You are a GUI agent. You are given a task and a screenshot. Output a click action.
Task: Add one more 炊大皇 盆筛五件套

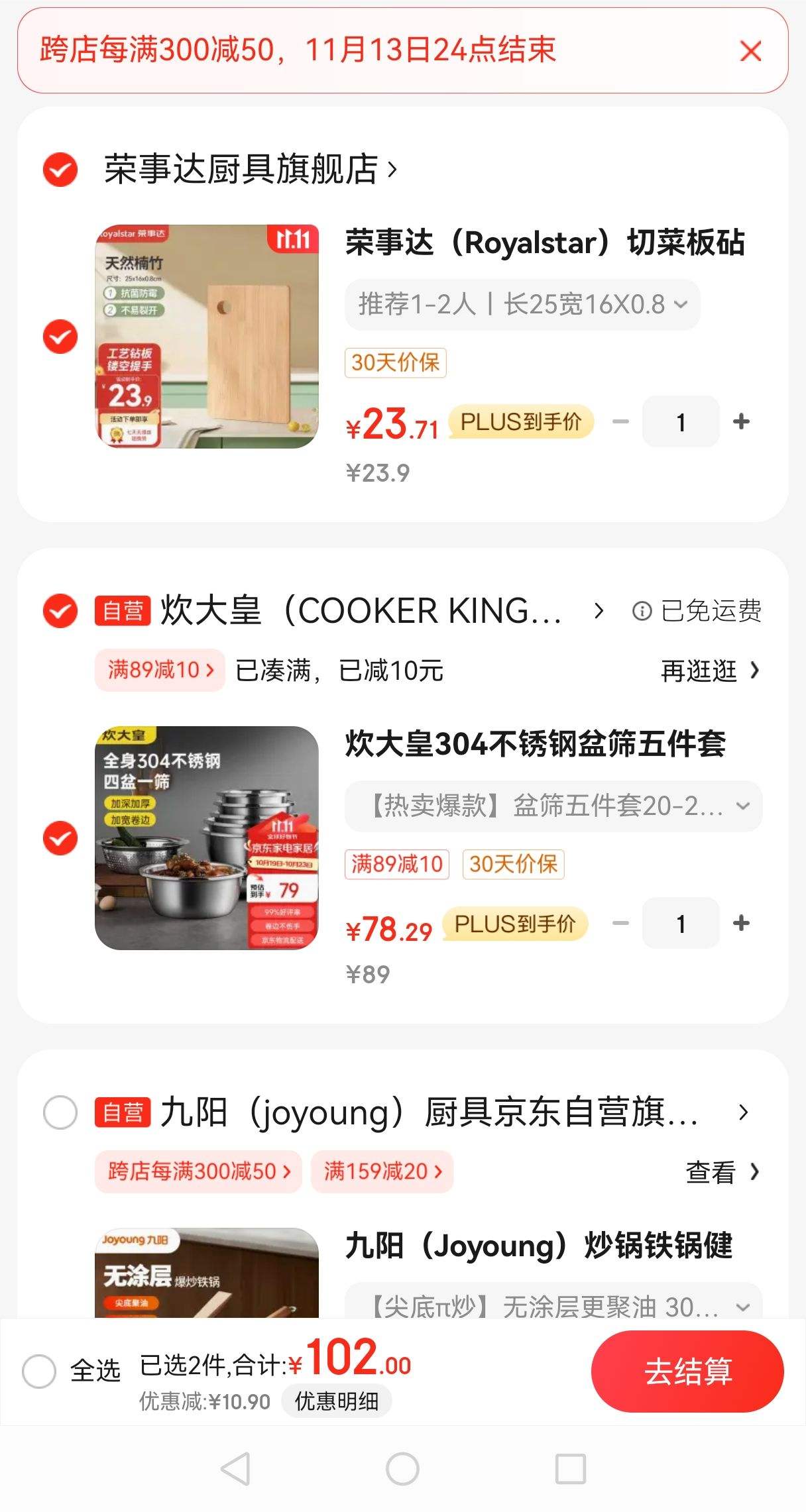pos(741,923)
